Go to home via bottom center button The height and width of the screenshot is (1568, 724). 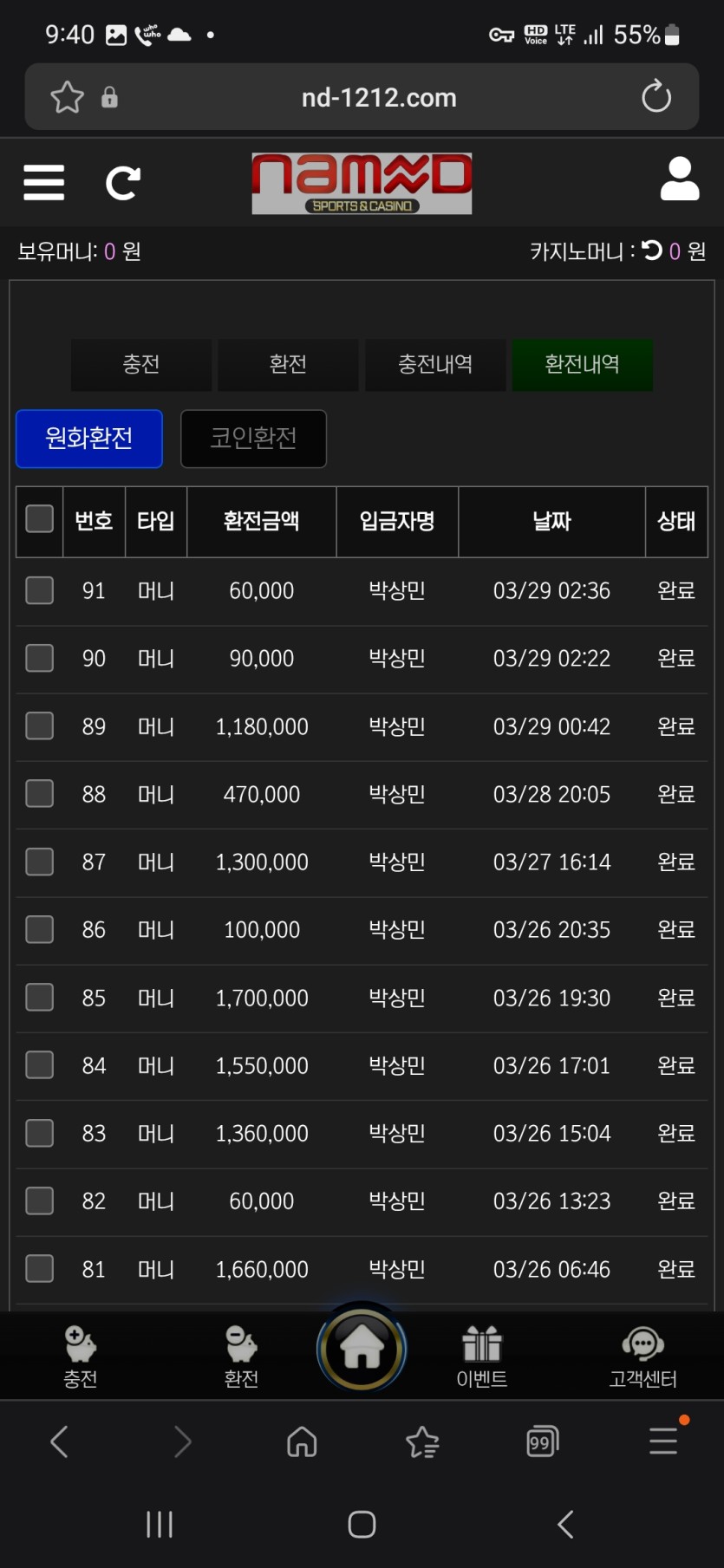coord(362,1349)
